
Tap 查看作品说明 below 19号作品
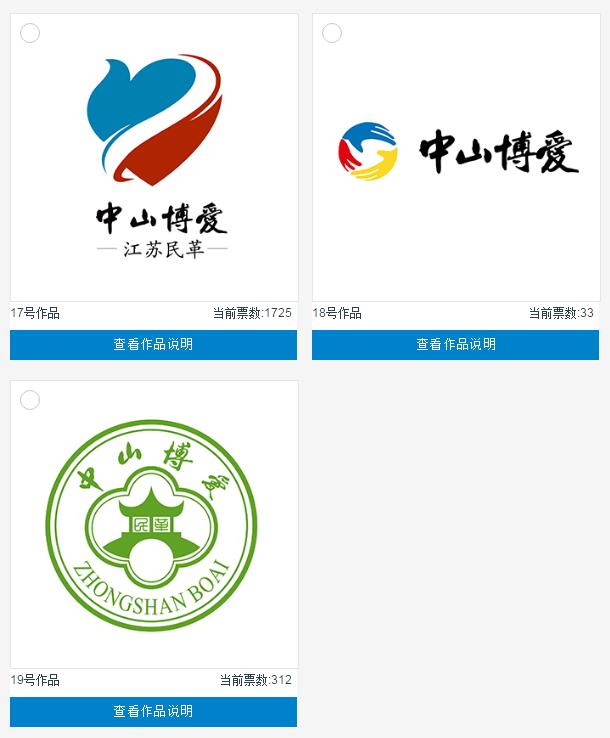pyautogui.click(x=153, y=711)
